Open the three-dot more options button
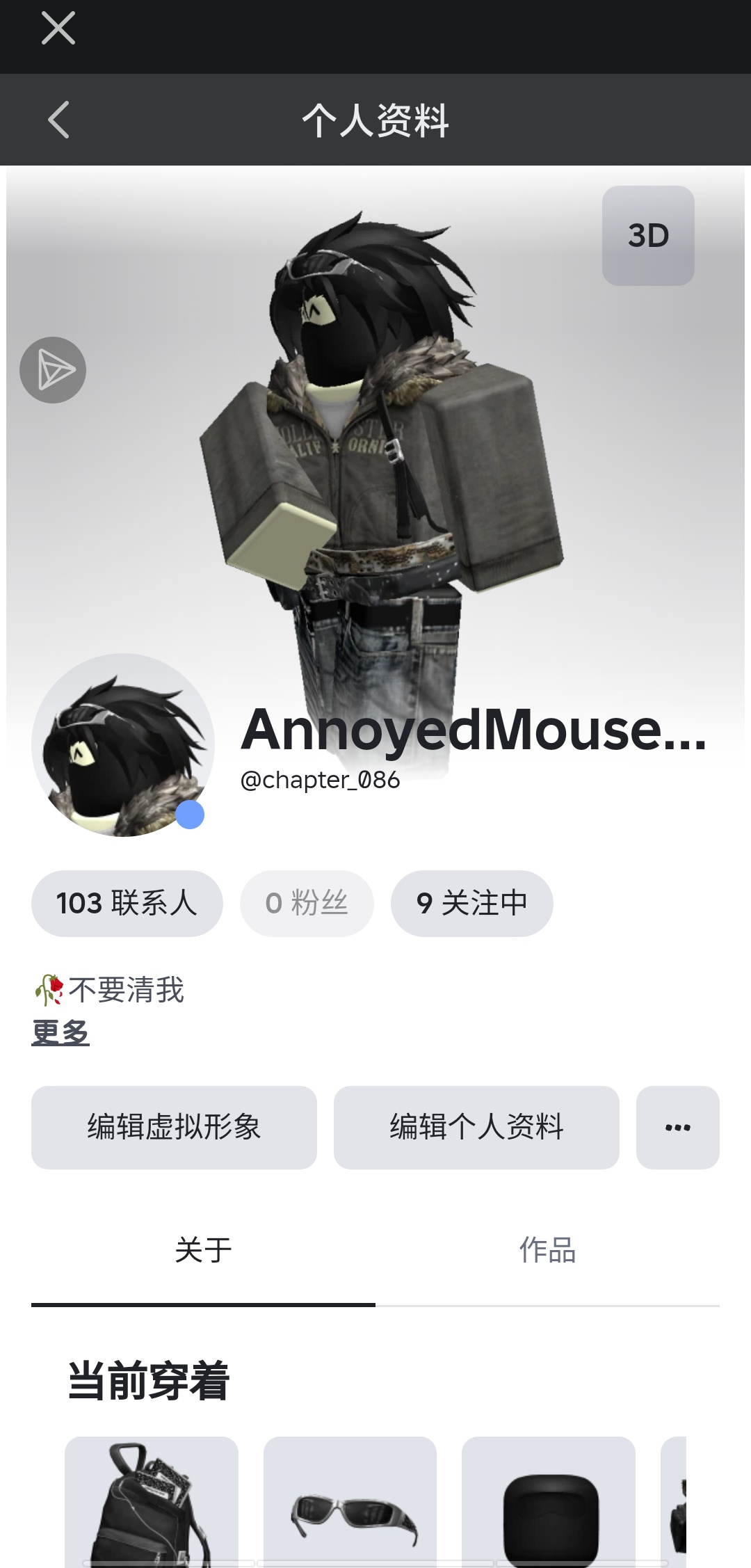751x1568 pixels. click(677, 1127)
